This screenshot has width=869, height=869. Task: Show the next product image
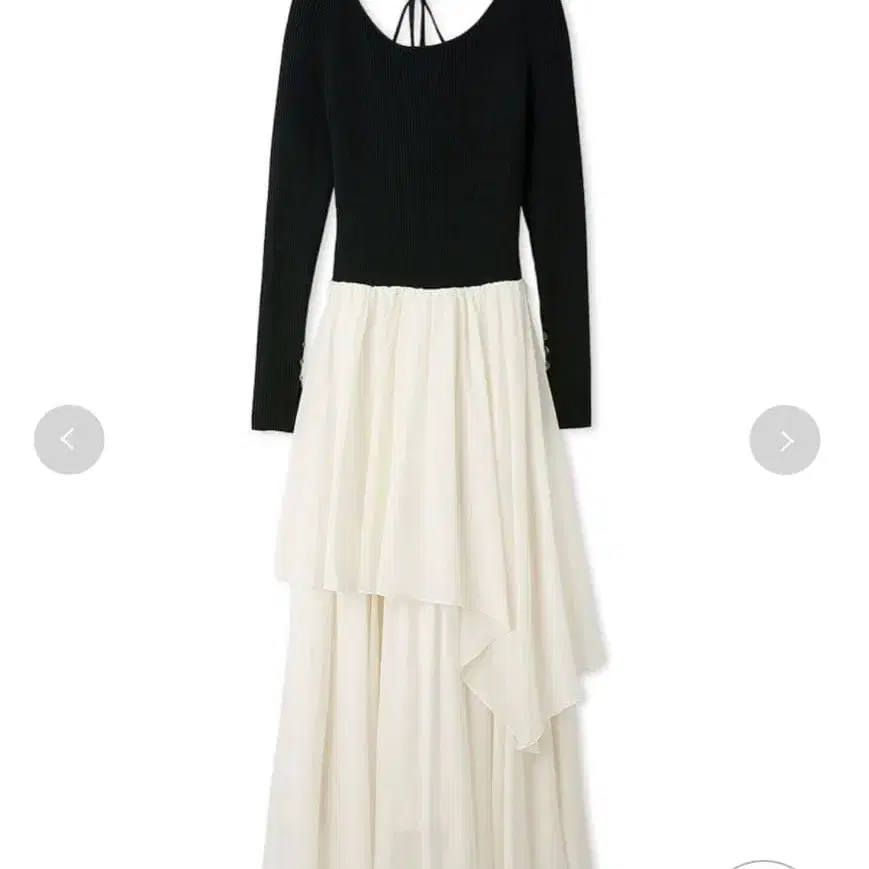[784, 439]
